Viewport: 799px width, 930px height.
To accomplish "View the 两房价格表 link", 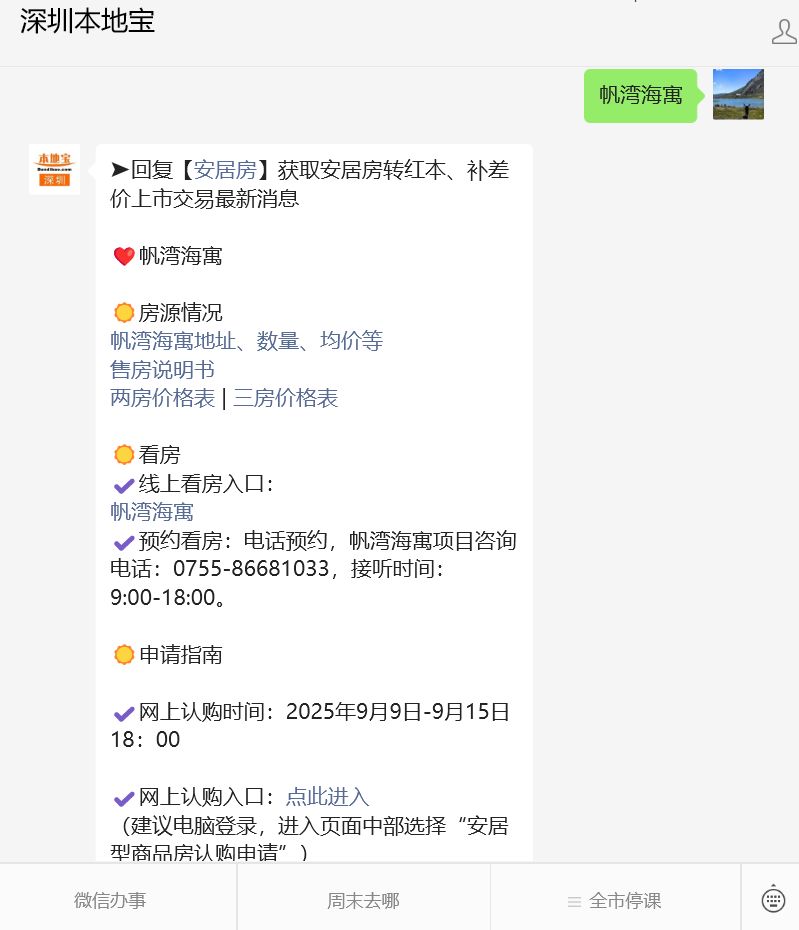I will [162, 398].
